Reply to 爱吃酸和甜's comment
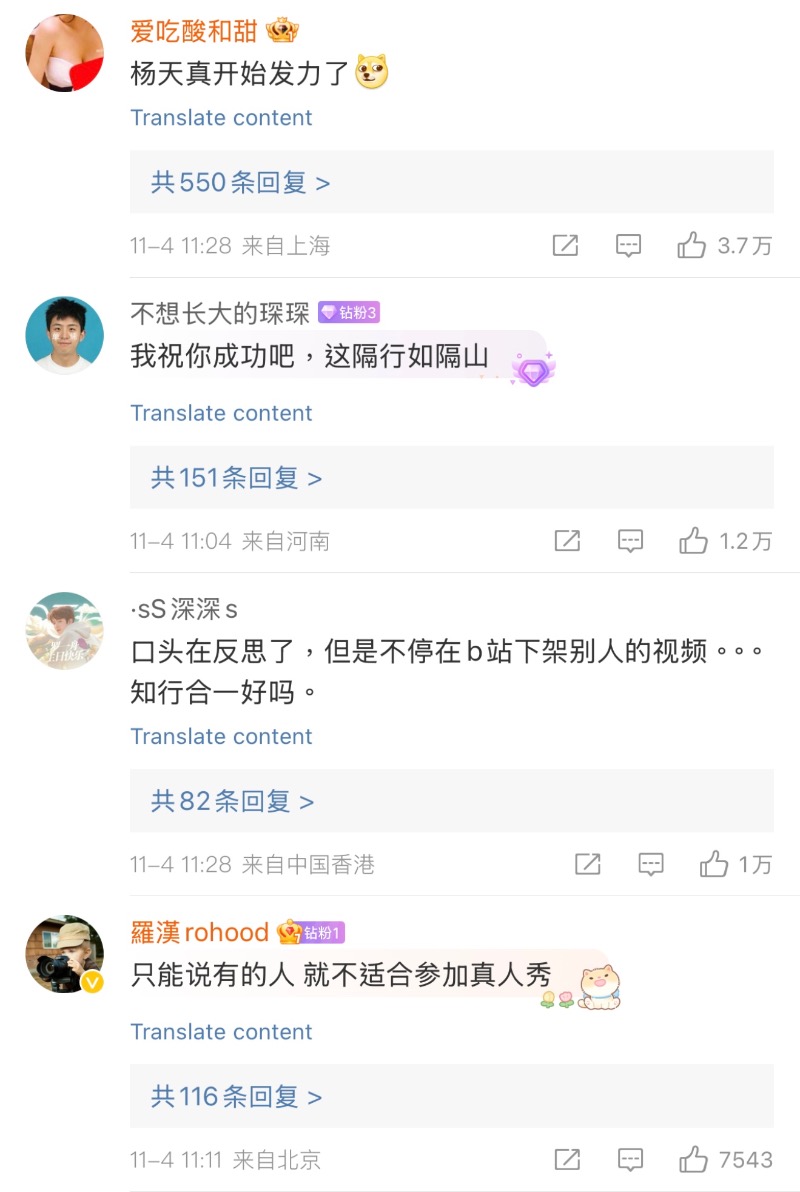 [628, 246]
